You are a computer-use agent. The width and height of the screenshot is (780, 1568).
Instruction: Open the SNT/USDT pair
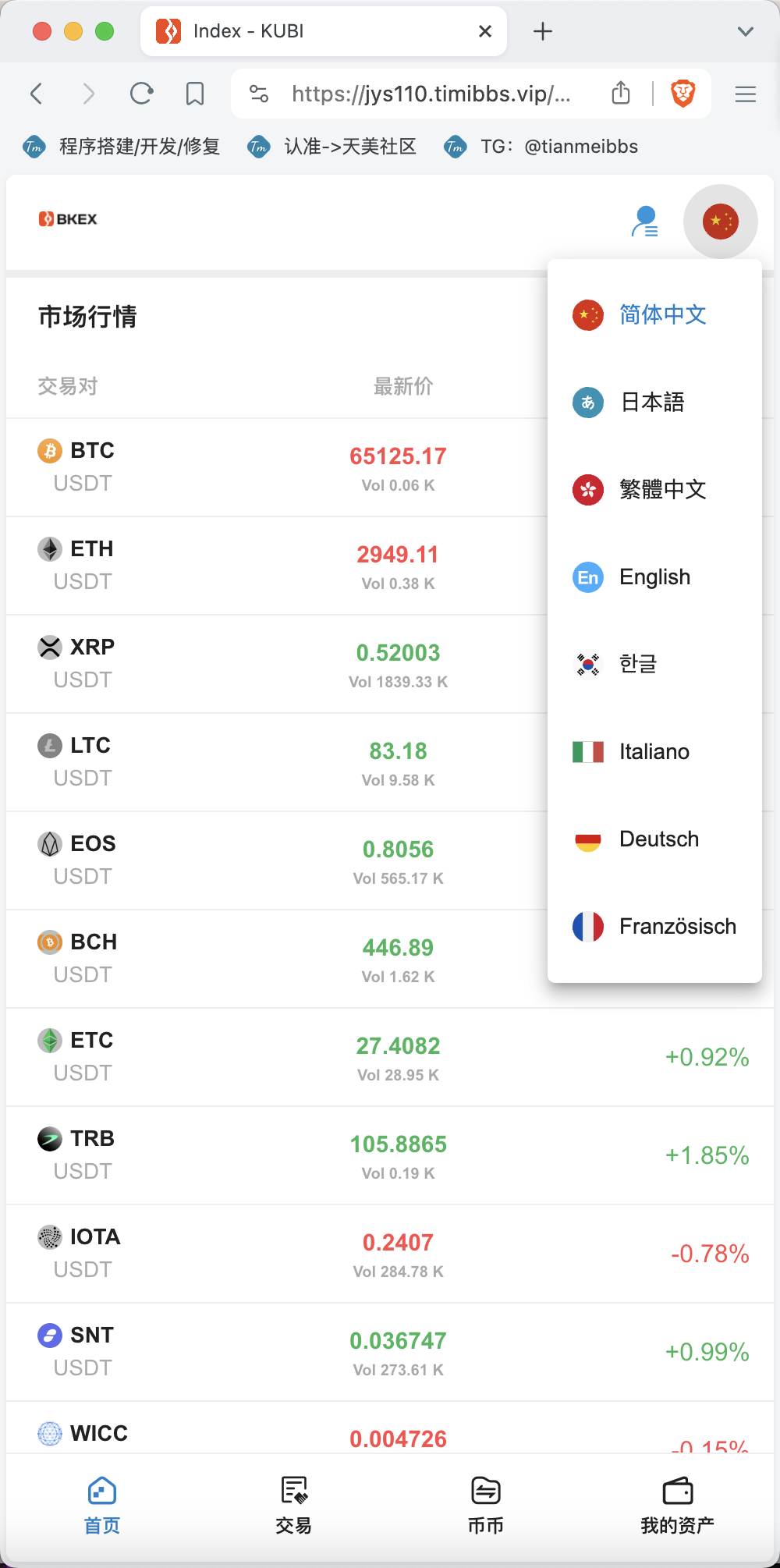(x=390, y=1352)
